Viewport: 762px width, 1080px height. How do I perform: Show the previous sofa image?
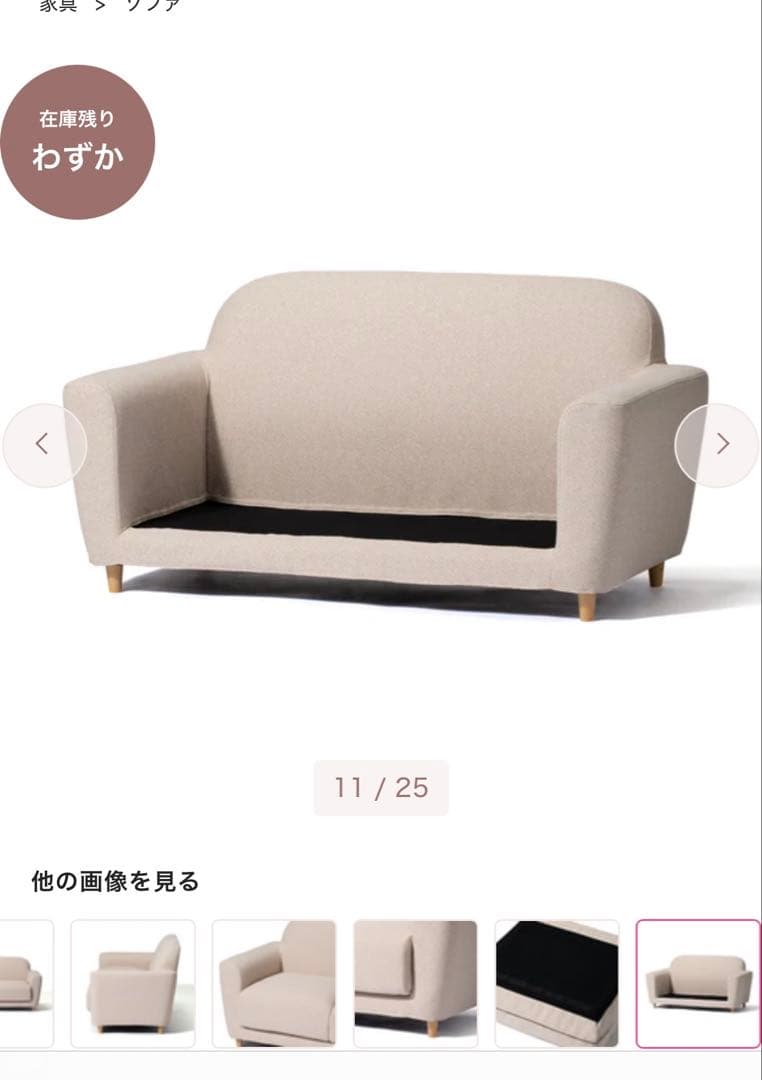coord(44,445)
